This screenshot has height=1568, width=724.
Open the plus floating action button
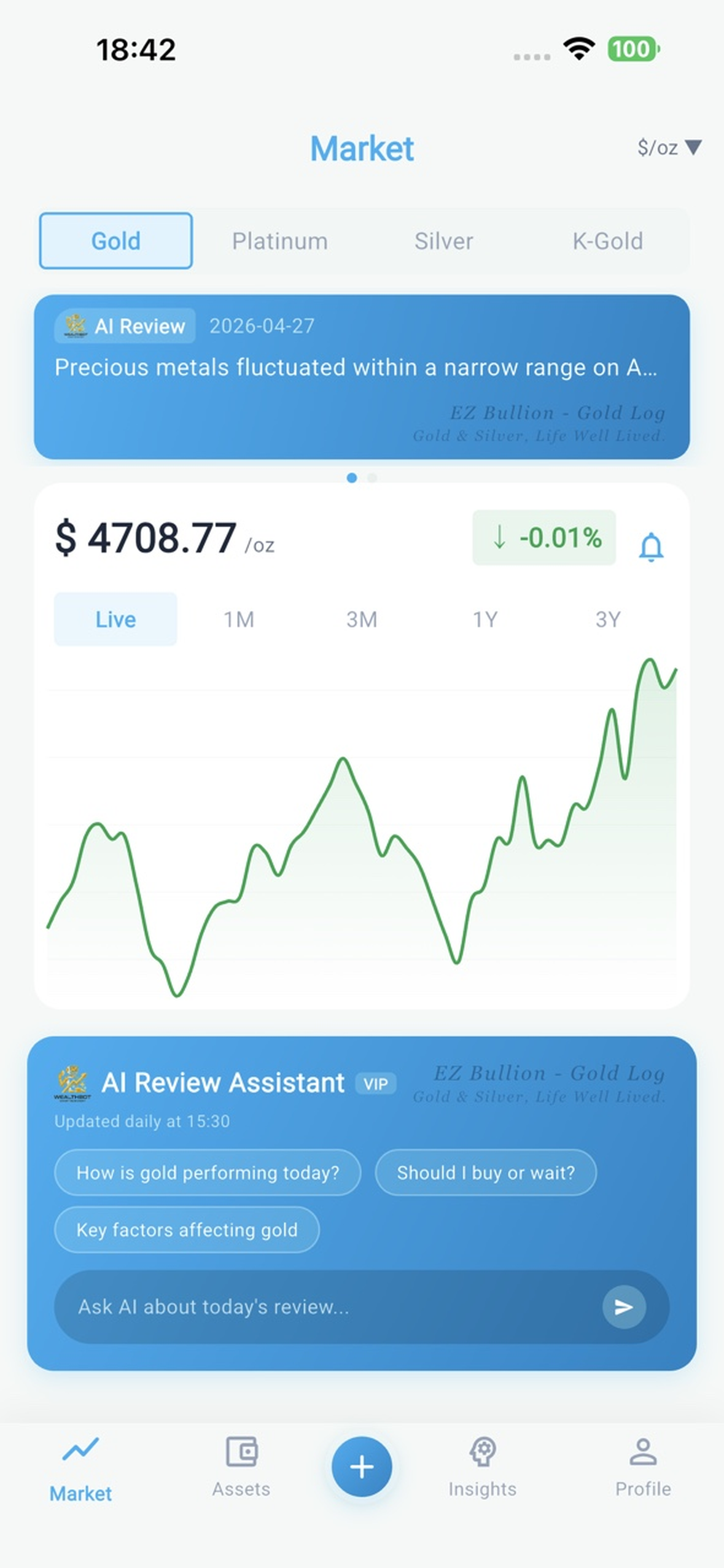[x=362, y=1465]
